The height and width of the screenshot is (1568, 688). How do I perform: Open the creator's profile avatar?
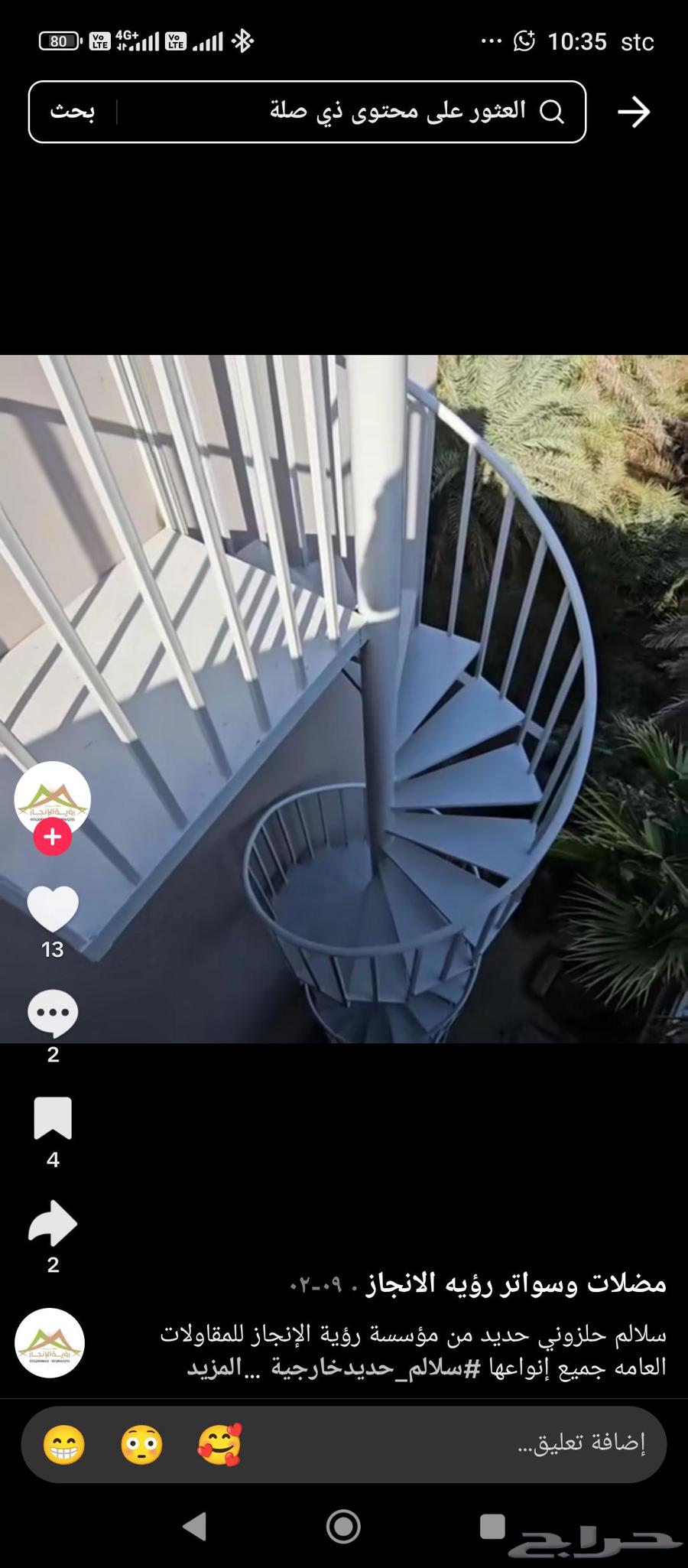tap(52, 797)
